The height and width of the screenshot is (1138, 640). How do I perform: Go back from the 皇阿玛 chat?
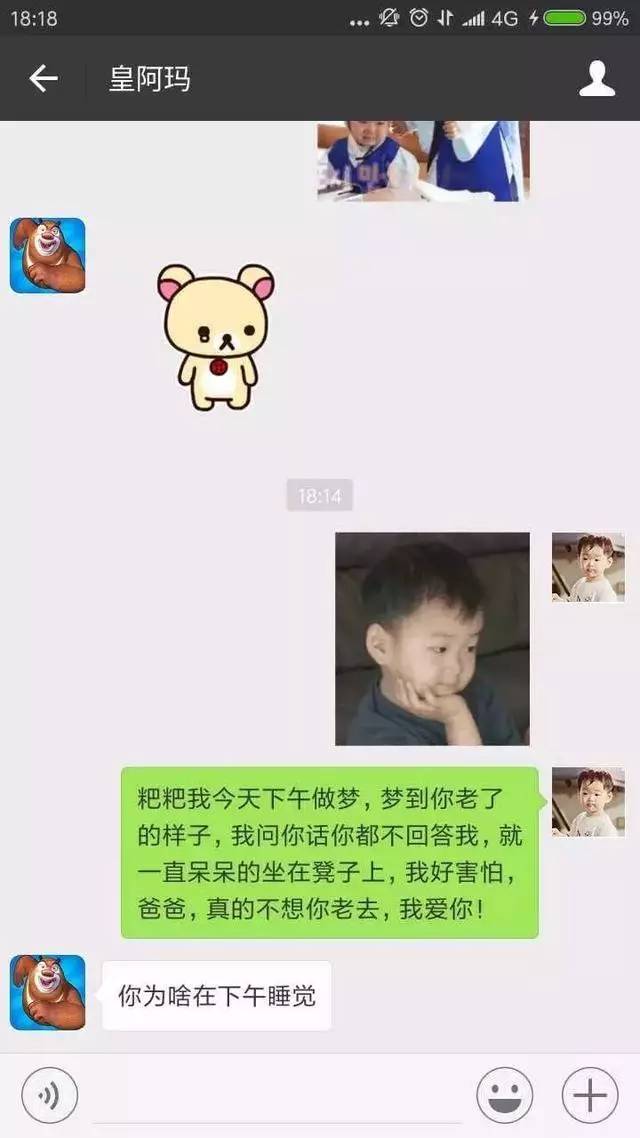tap(43, 78)
